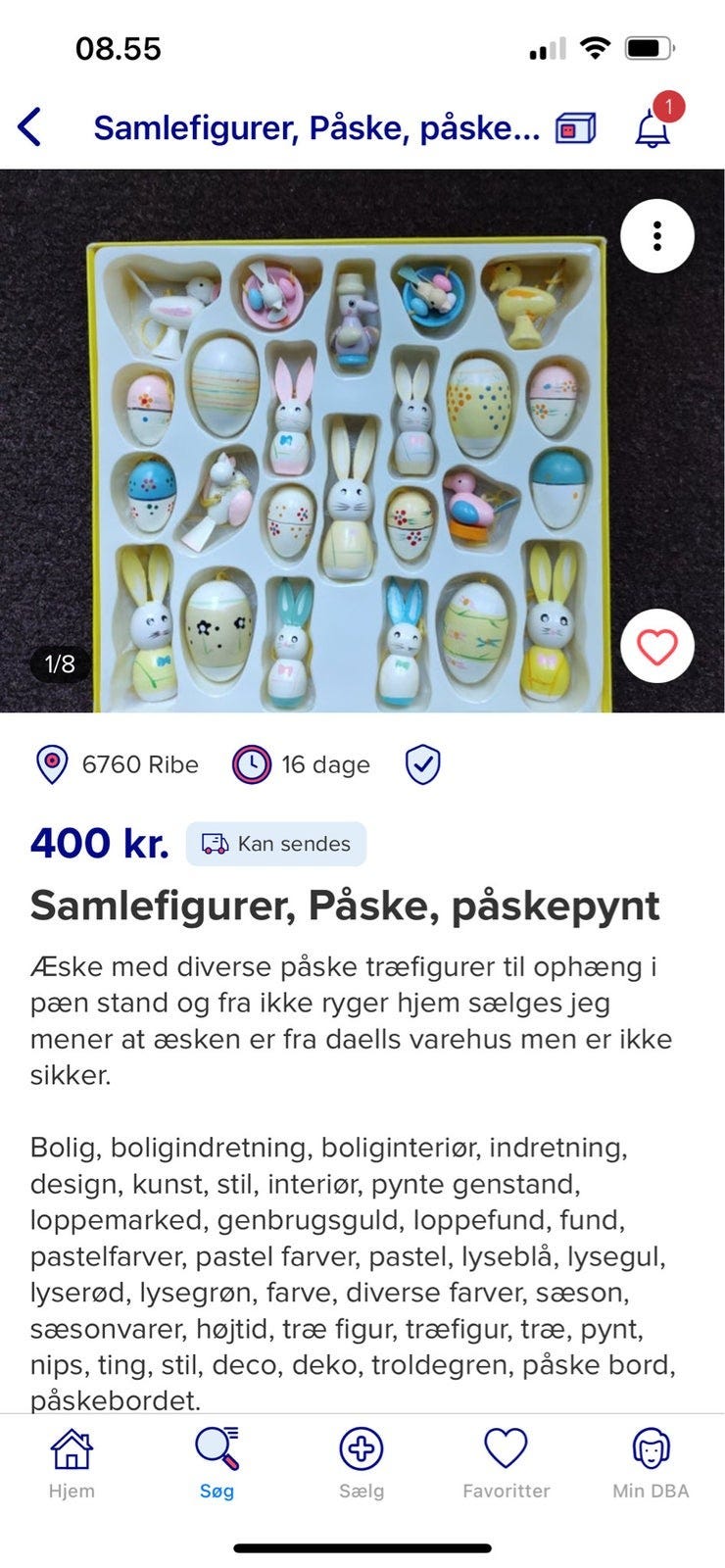725x1568 pixels.
Task: Click the location pin icon beside 6760 Ribe
Action: pyautogui.click(x=51, y=764)
